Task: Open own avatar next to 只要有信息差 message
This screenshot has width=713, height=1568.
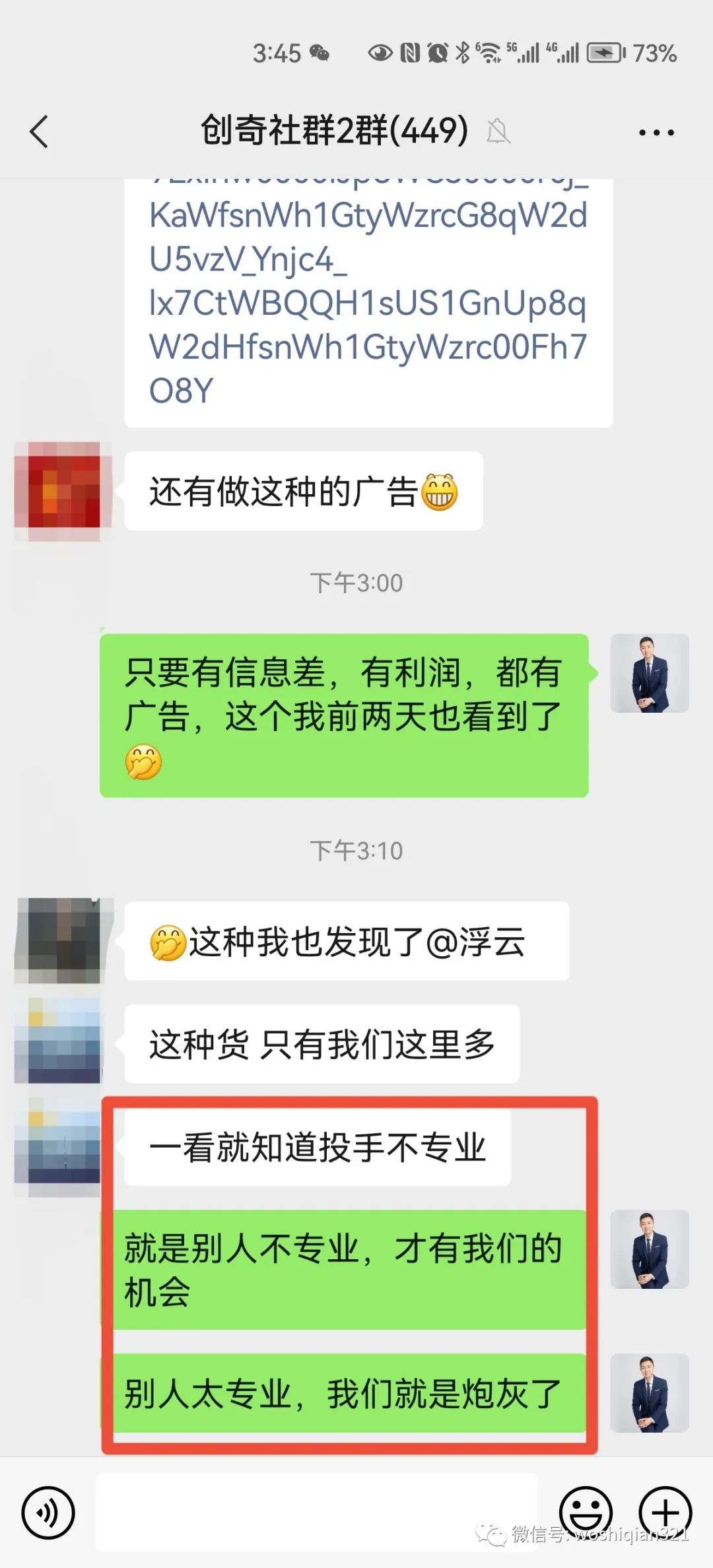Action: (649, 673)
